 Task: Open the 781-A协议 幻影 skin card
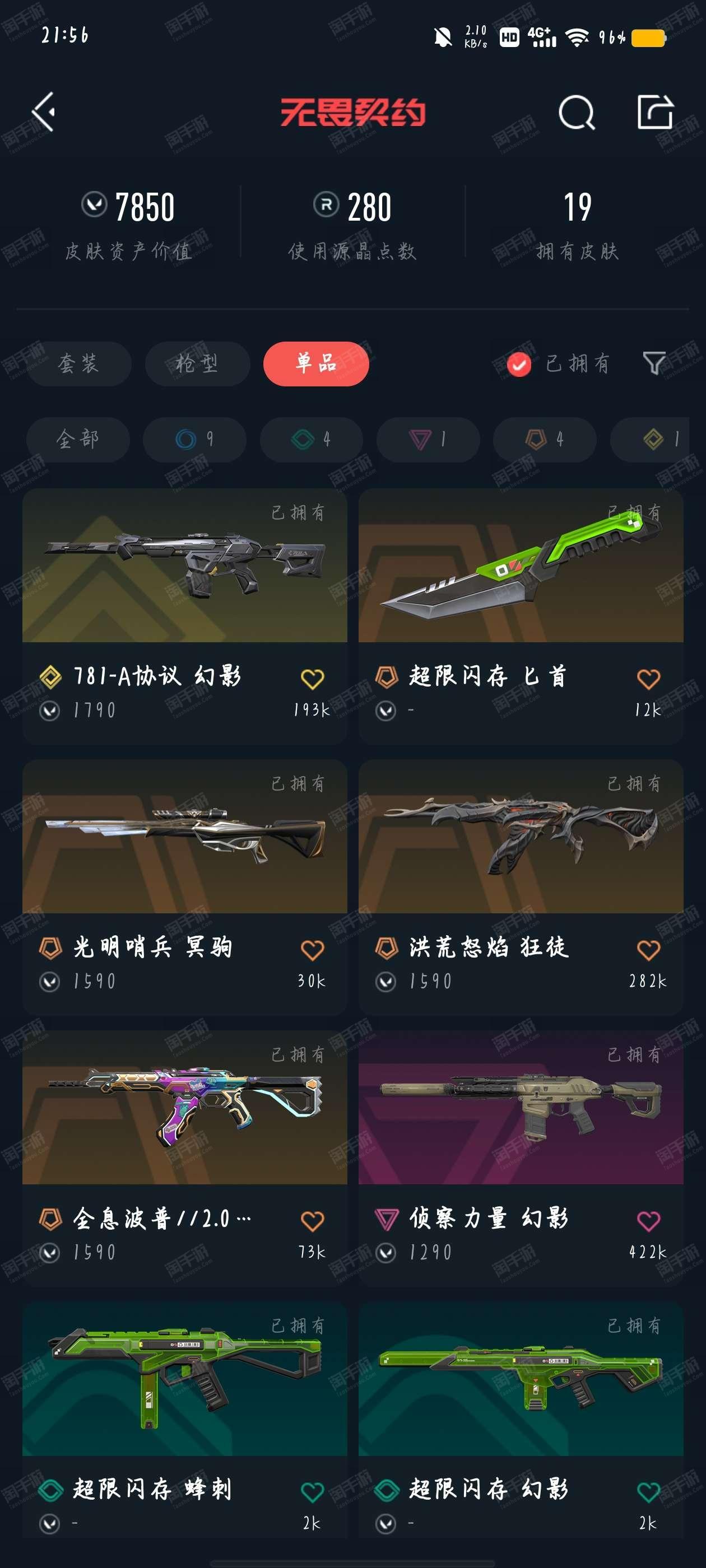pos(184,615)
